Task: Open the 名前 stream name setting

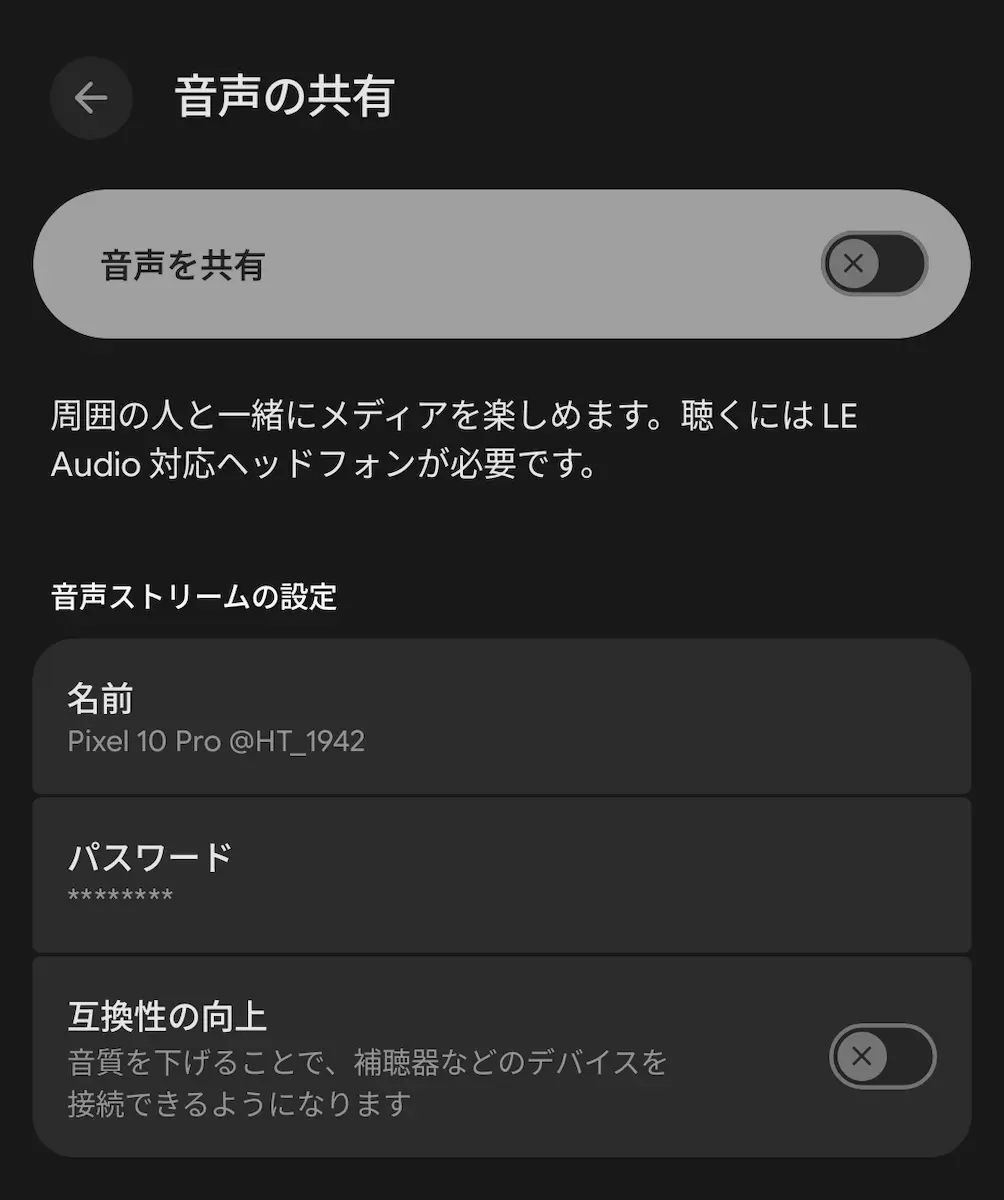Action: pyautogui.click(x=500, y=717)
